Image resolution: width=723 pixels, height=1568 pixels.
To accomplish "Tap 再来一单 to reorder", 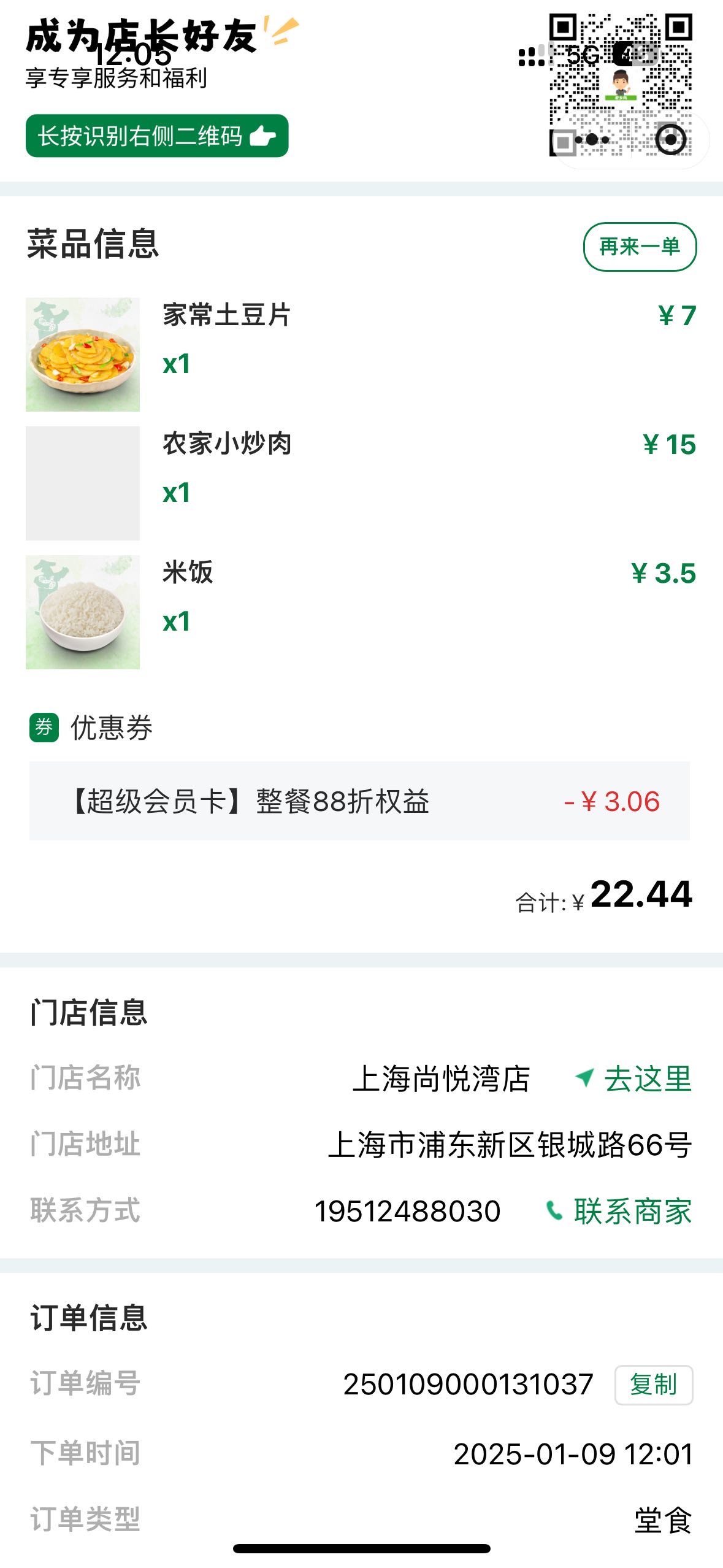I will click(x=640, y=247).
